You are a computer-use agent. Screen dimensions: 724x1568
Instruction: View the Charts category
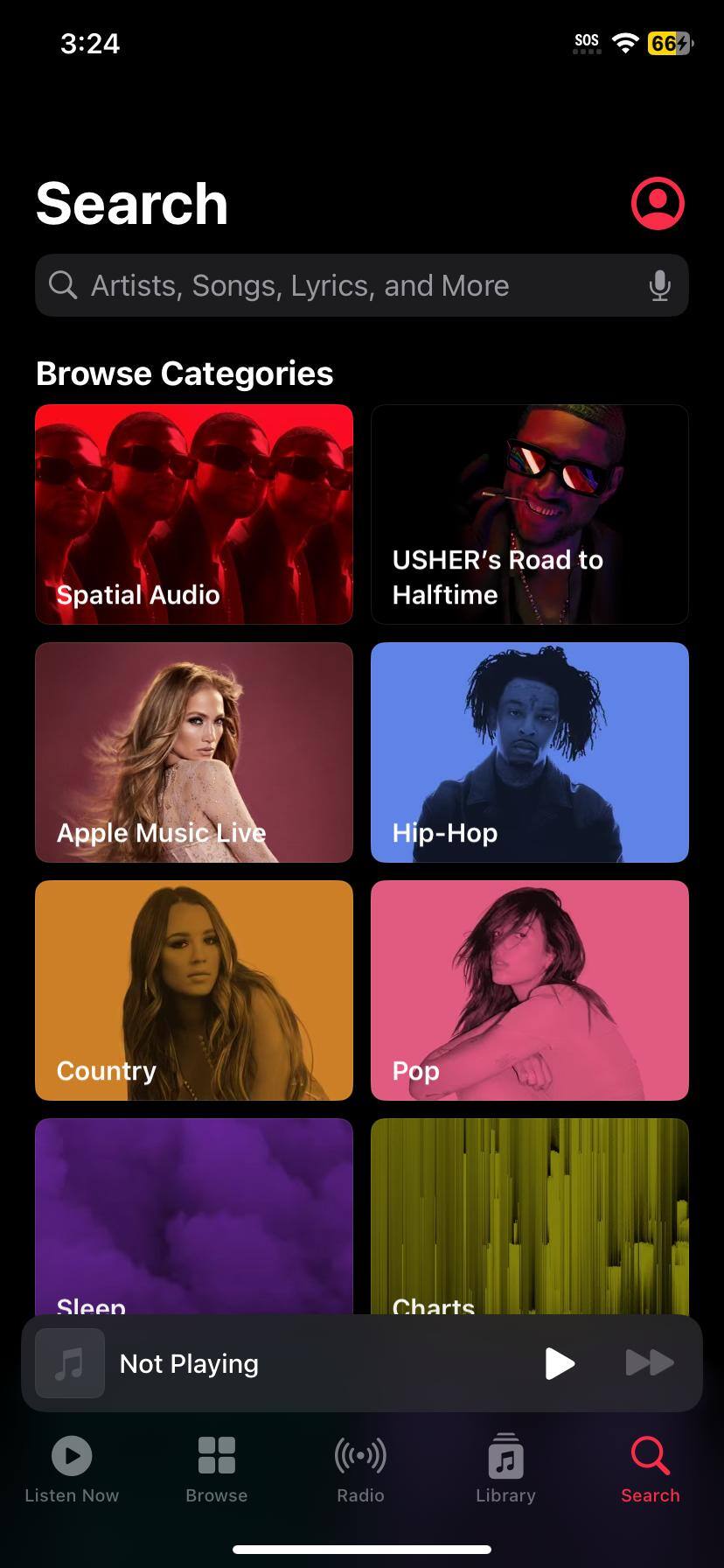(x=530, y=1216)
